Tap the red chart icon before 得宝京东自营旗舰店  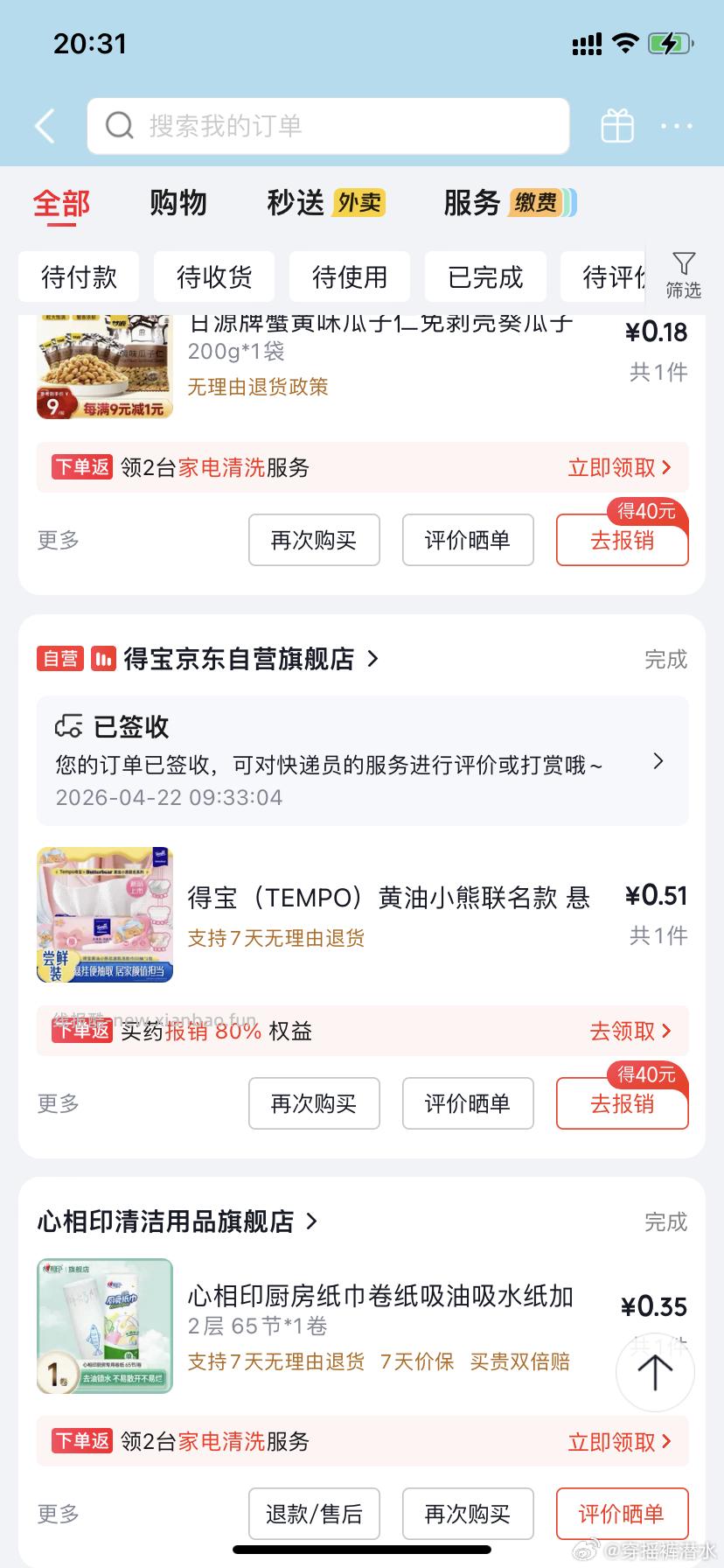pos(103,659)
